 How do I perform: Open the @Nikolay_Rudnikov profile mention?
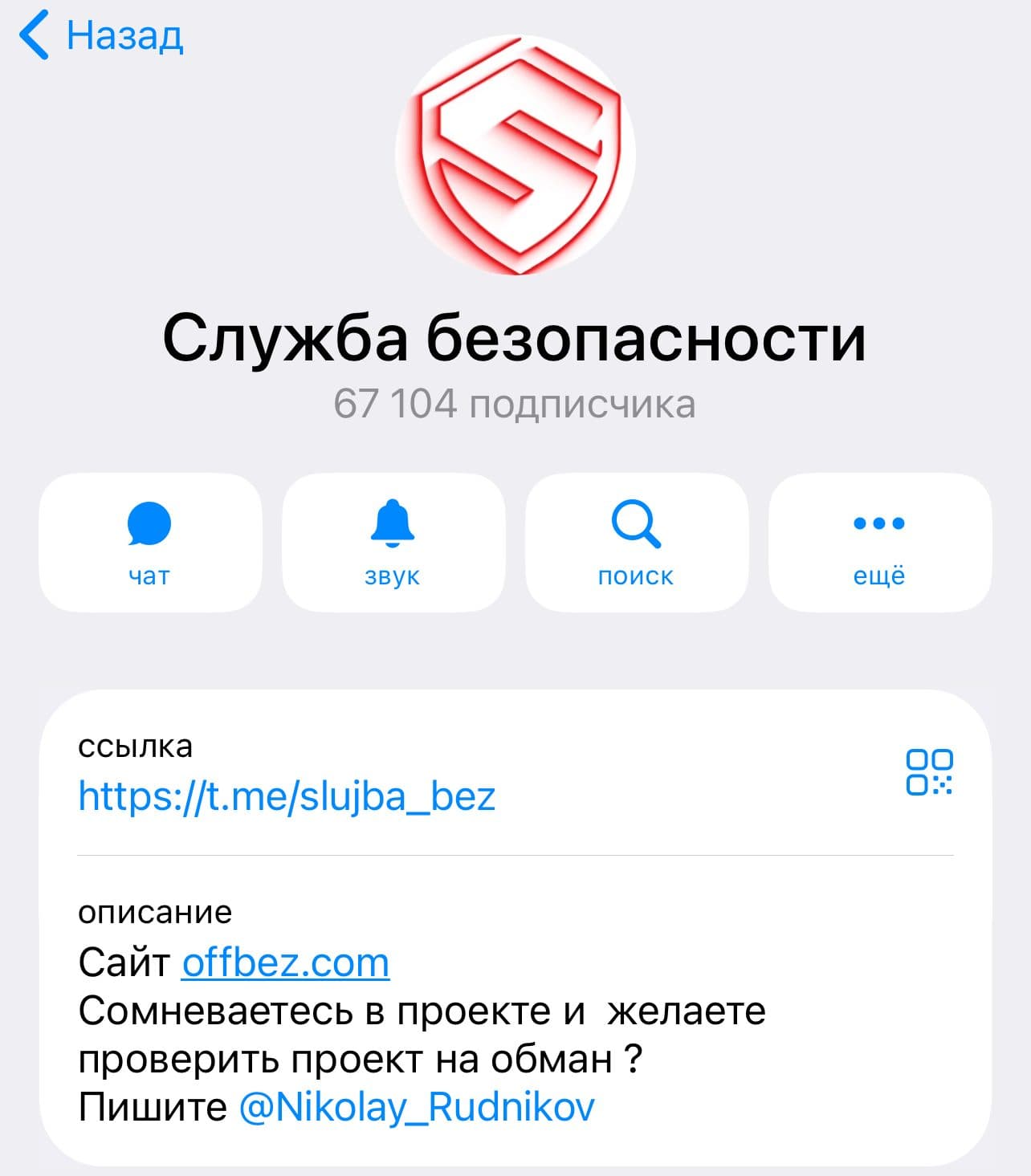click(x=418, y=1107)
